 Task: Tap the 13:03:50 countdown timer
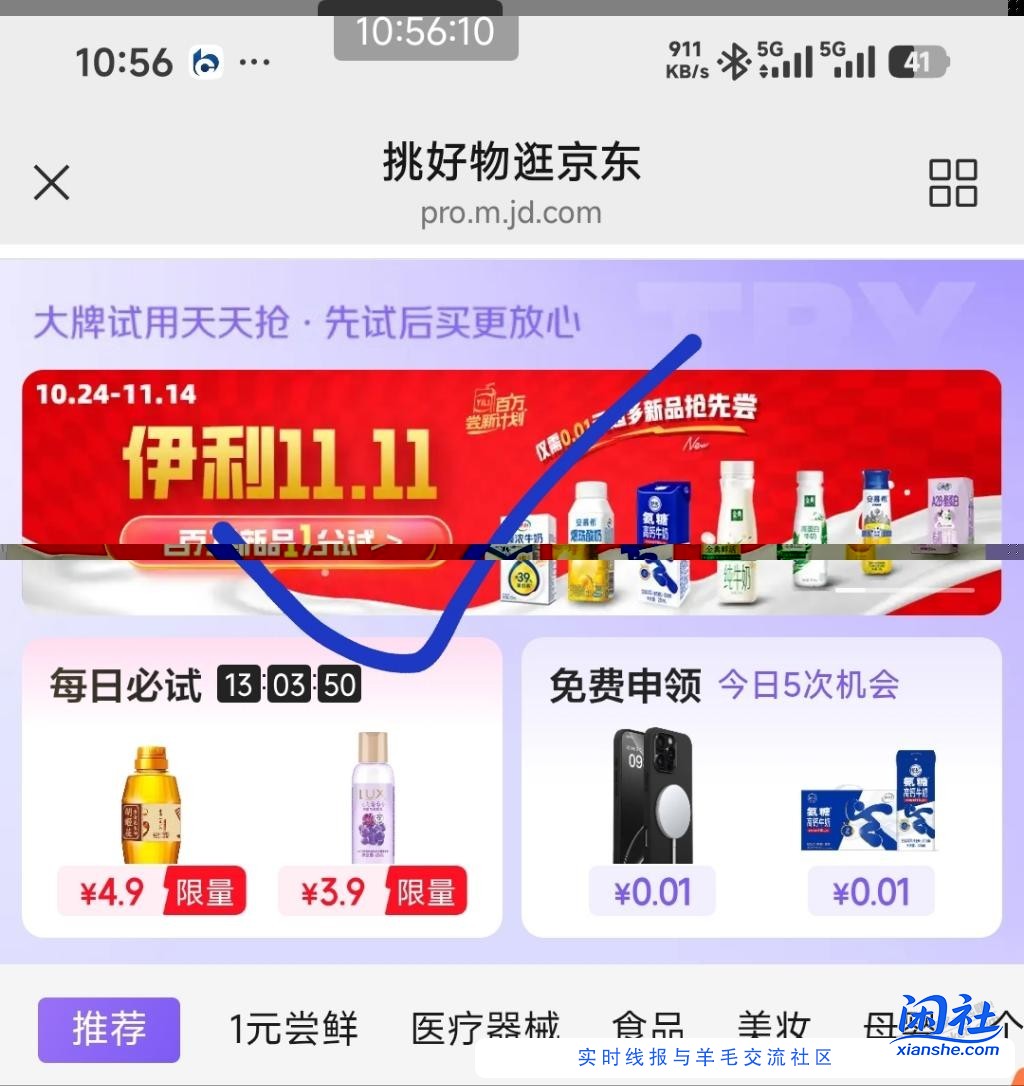coord(289,684)
